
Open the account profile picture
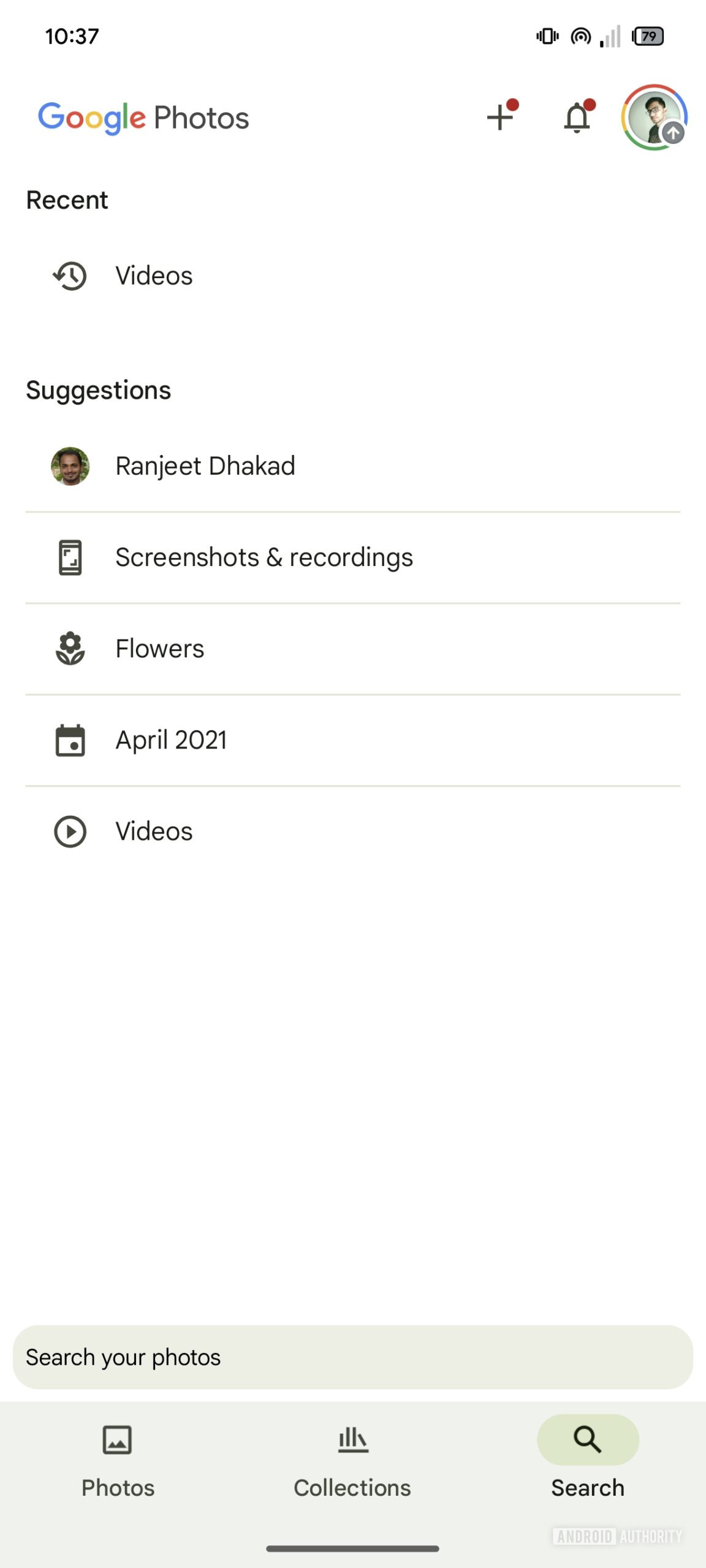[654, 117]
